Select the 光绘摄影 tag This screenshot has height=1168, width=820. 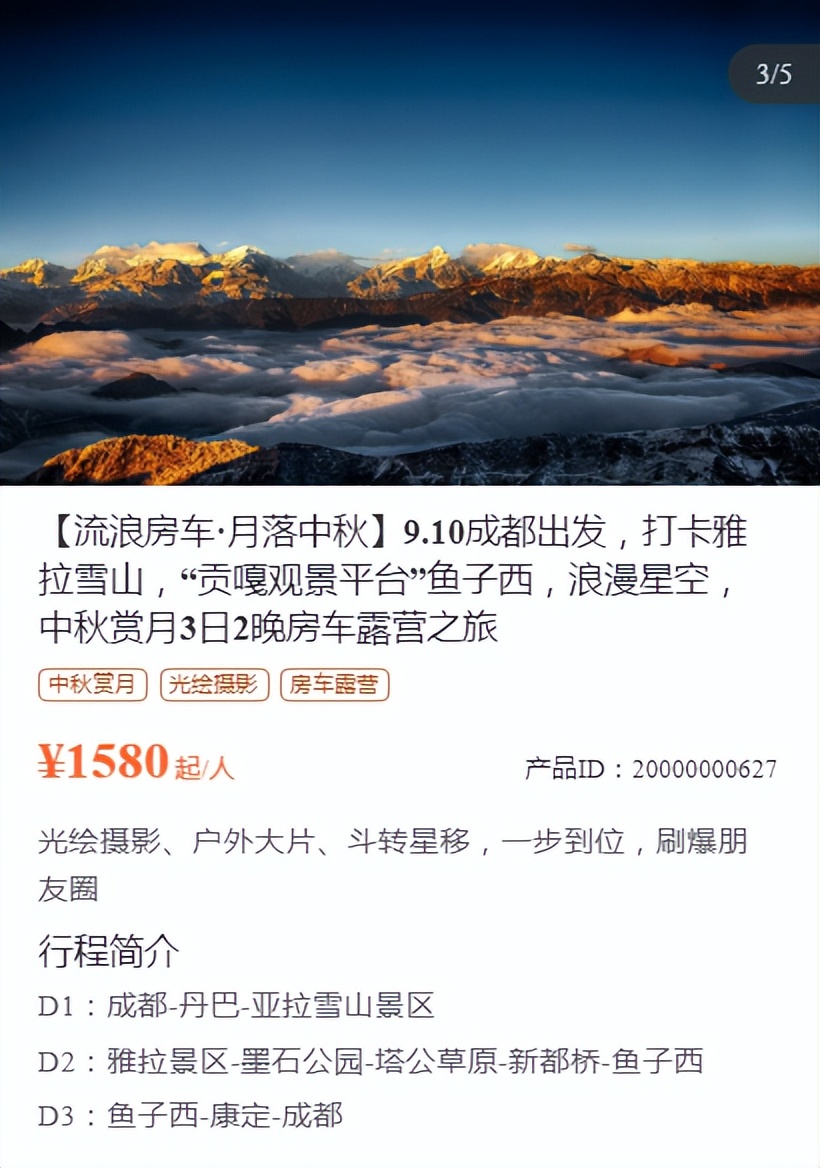[214, 686]
